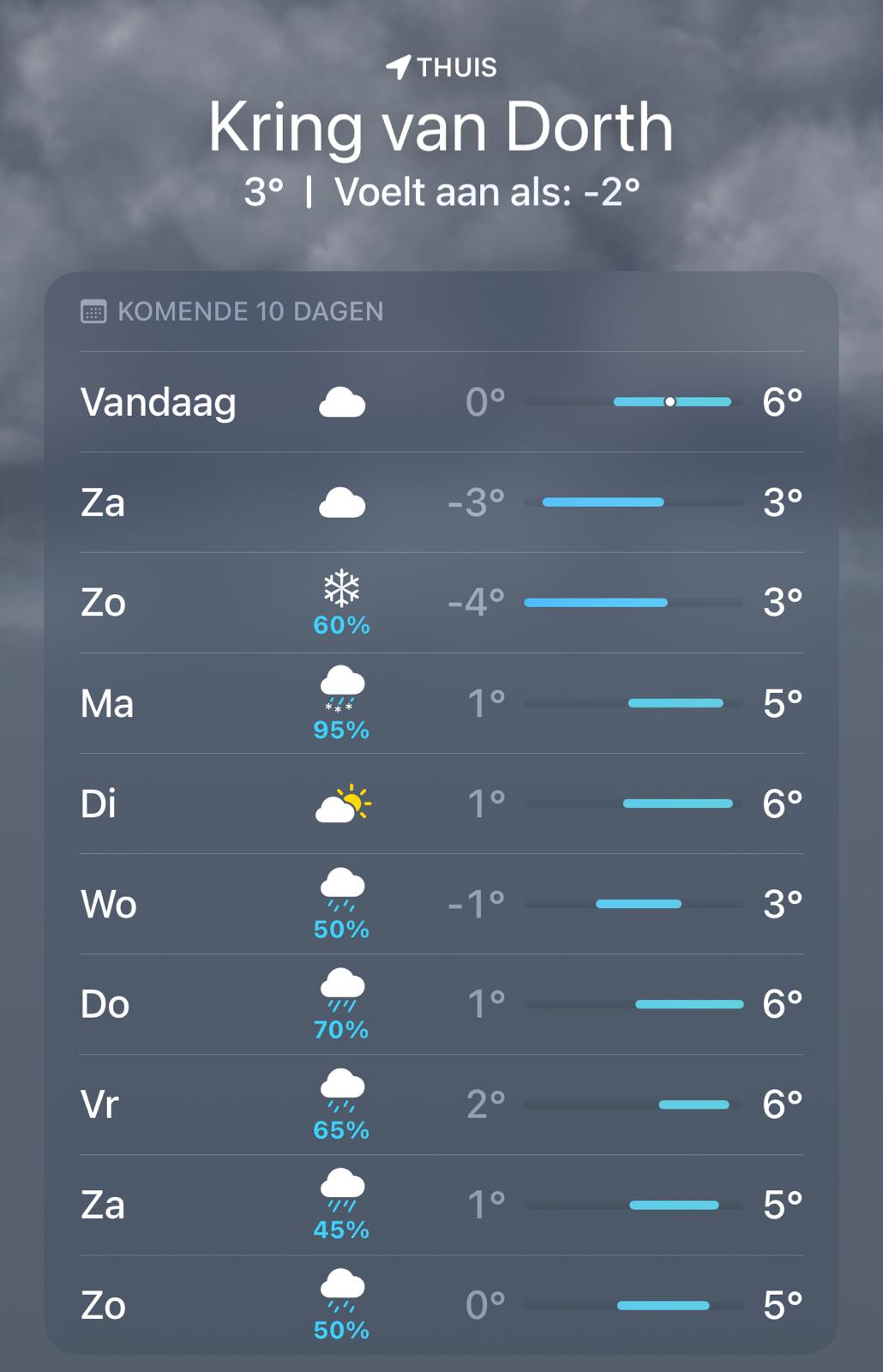The height and width of the screenshot is (1372, 883).
Task: Open the Za row with -3° low
Action: click(441, 502)
